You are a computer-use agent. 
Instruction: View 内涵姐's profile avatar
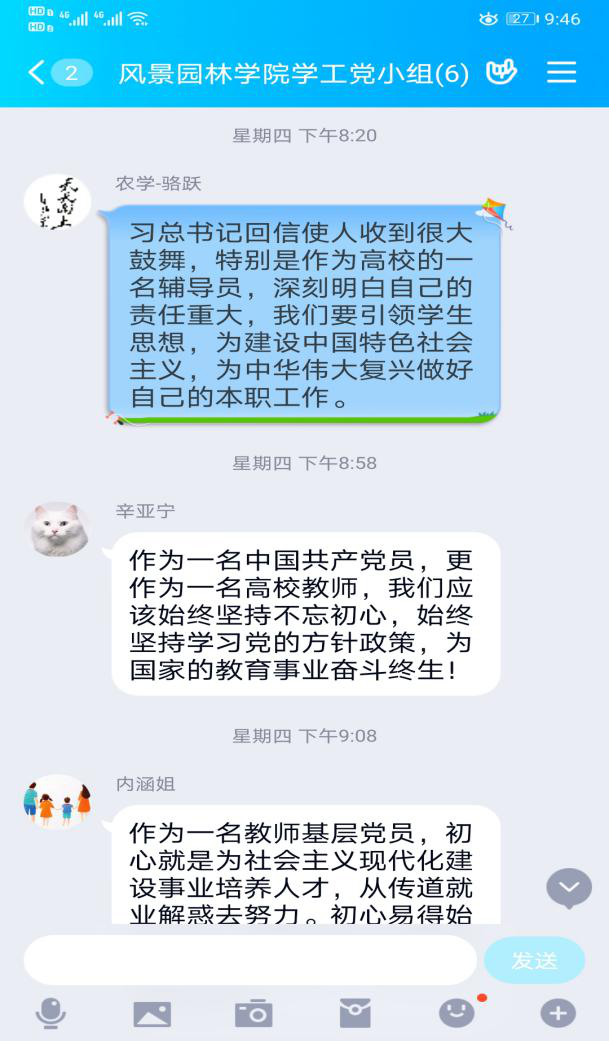tap(57, 801)
